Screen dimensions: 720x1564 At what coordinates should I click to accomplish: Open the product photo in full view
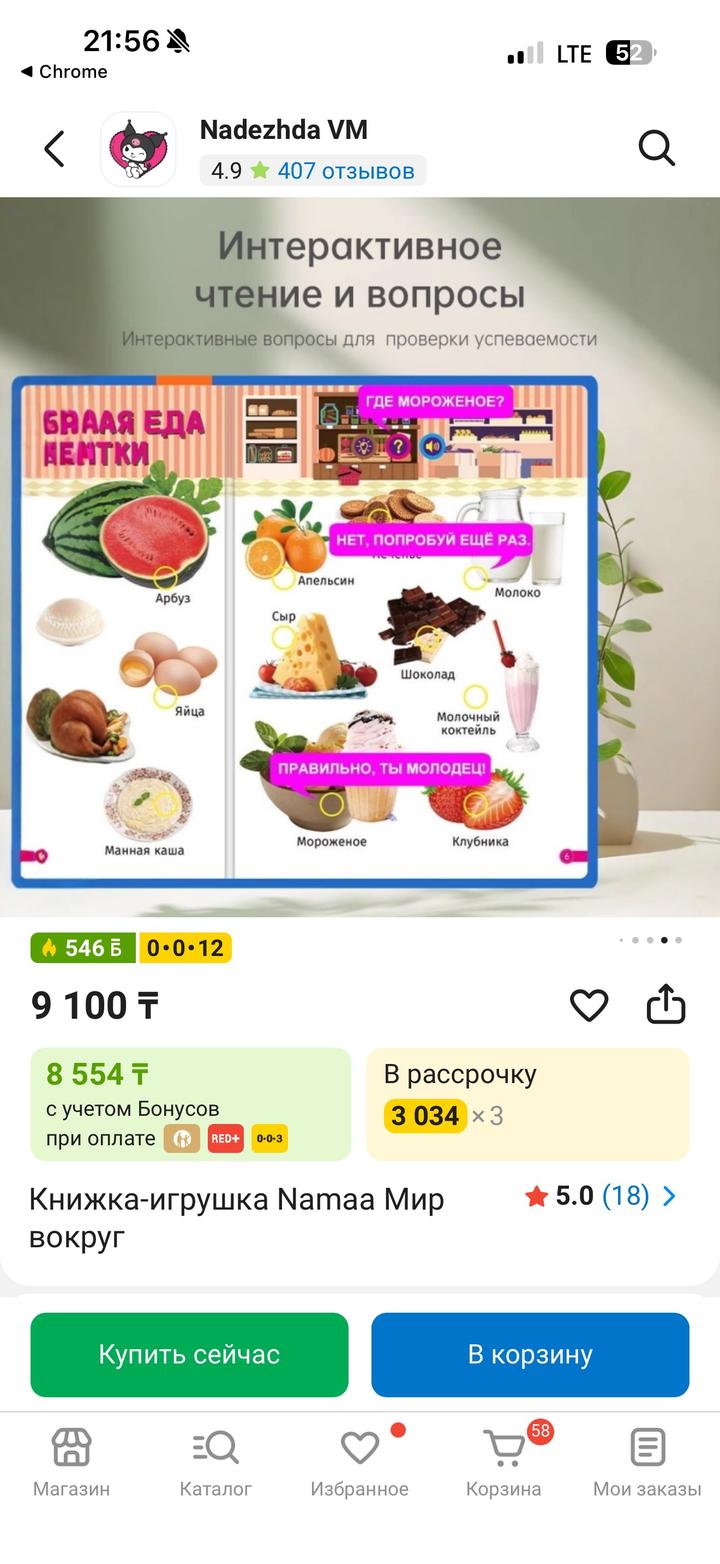tap(360, 556)
